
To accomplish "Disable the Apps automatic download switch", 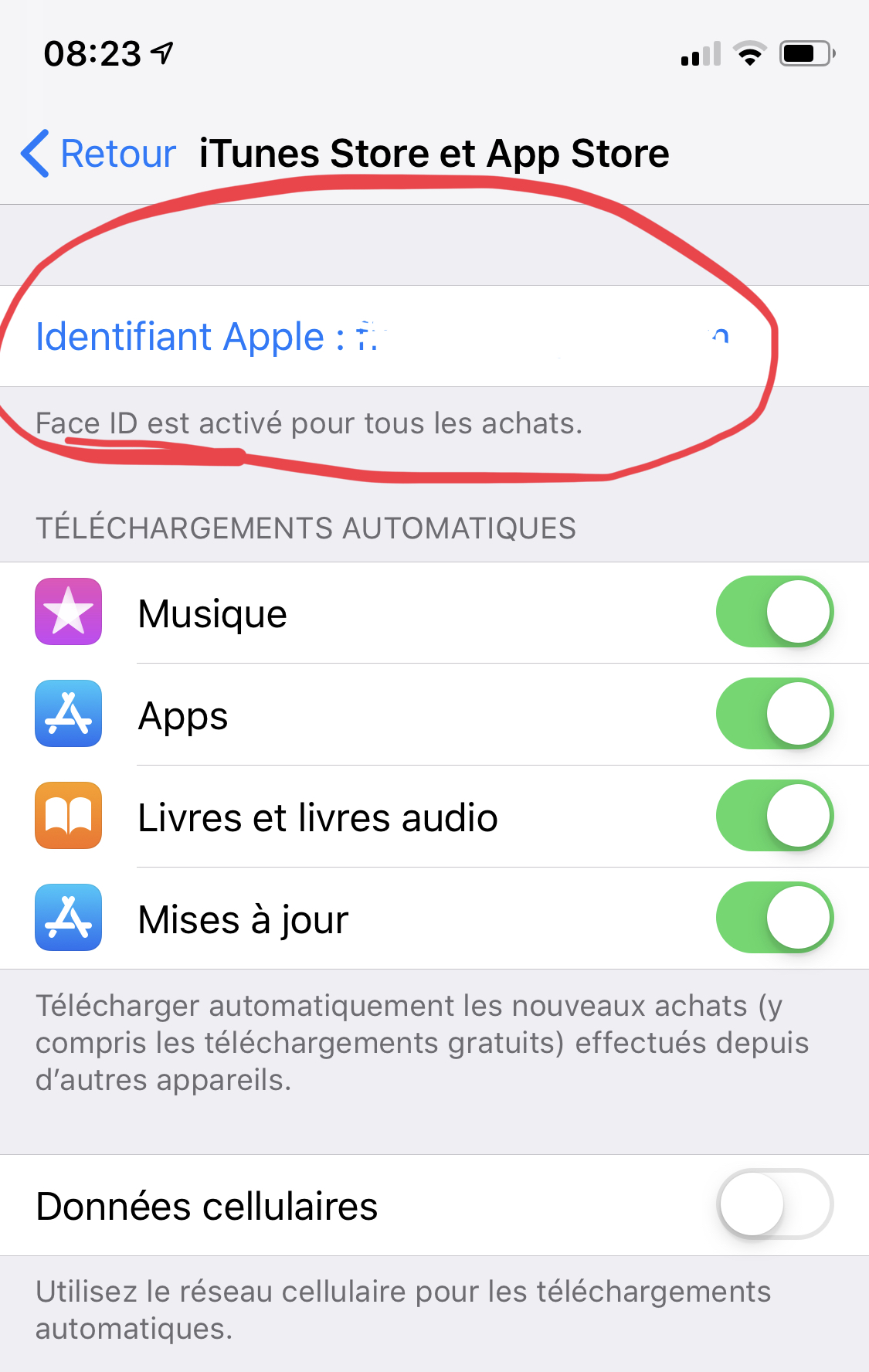I will coord(774,714).
